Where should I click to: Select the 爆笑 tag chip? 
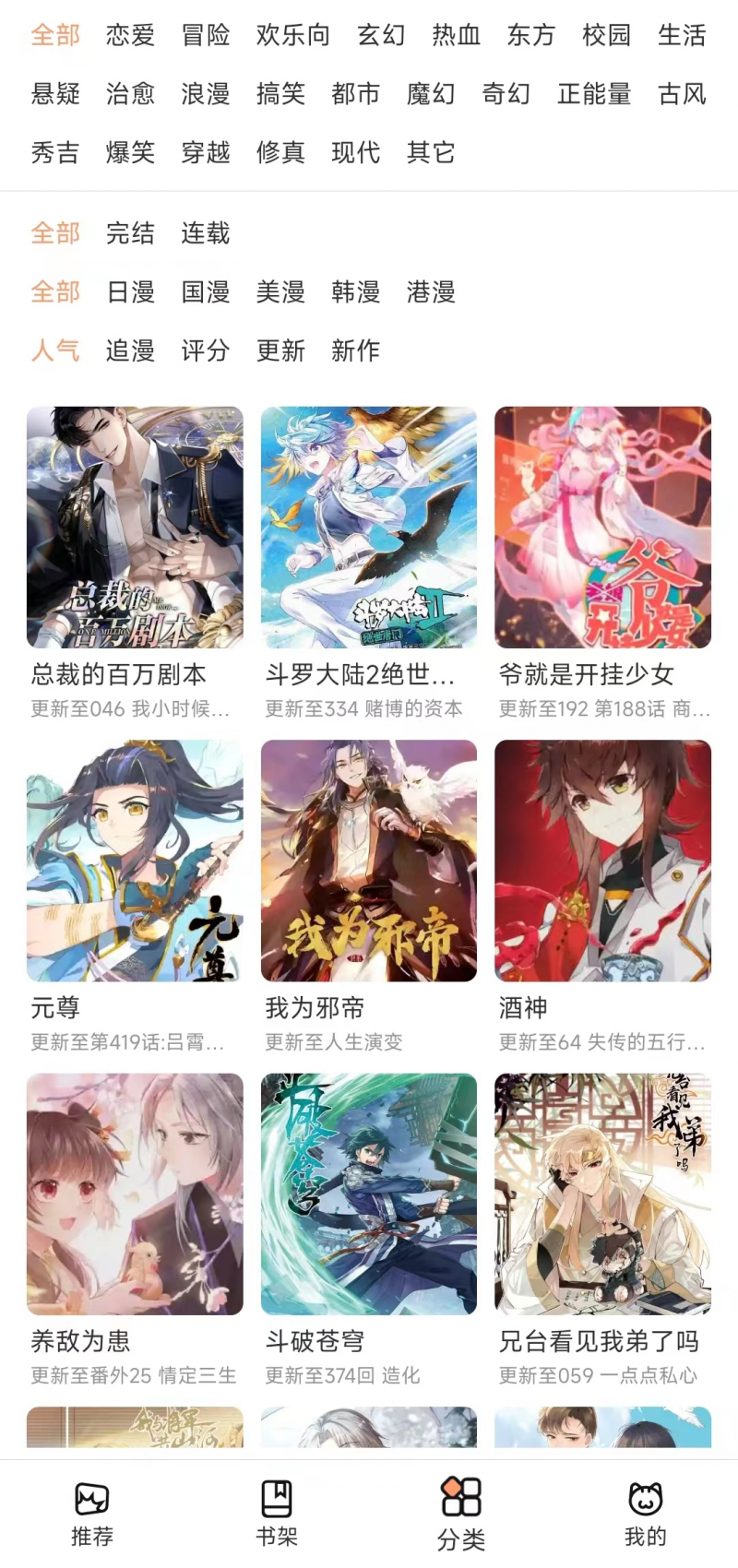coord(129,152)
